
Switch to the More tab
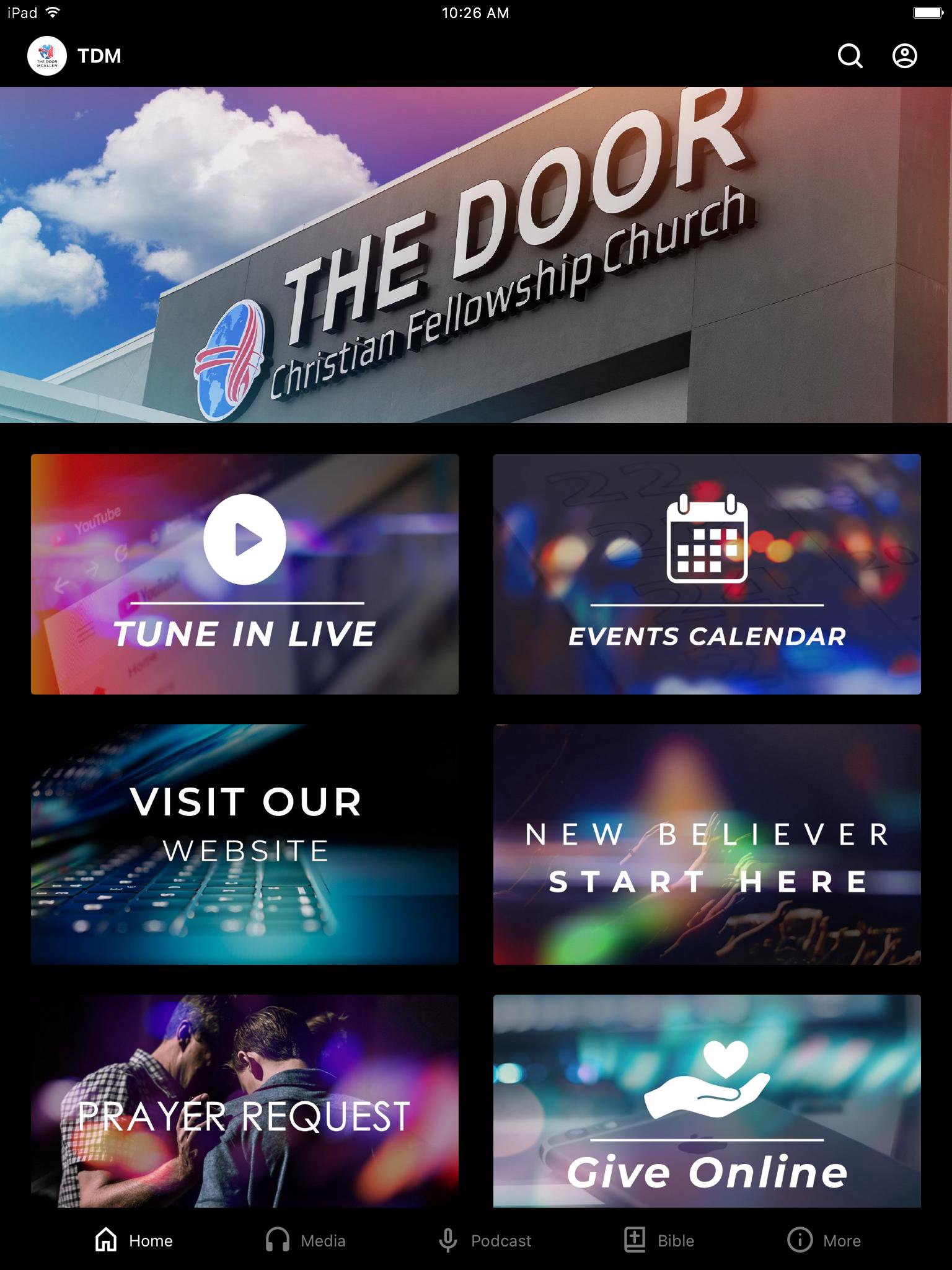[x=824, y=1240]
